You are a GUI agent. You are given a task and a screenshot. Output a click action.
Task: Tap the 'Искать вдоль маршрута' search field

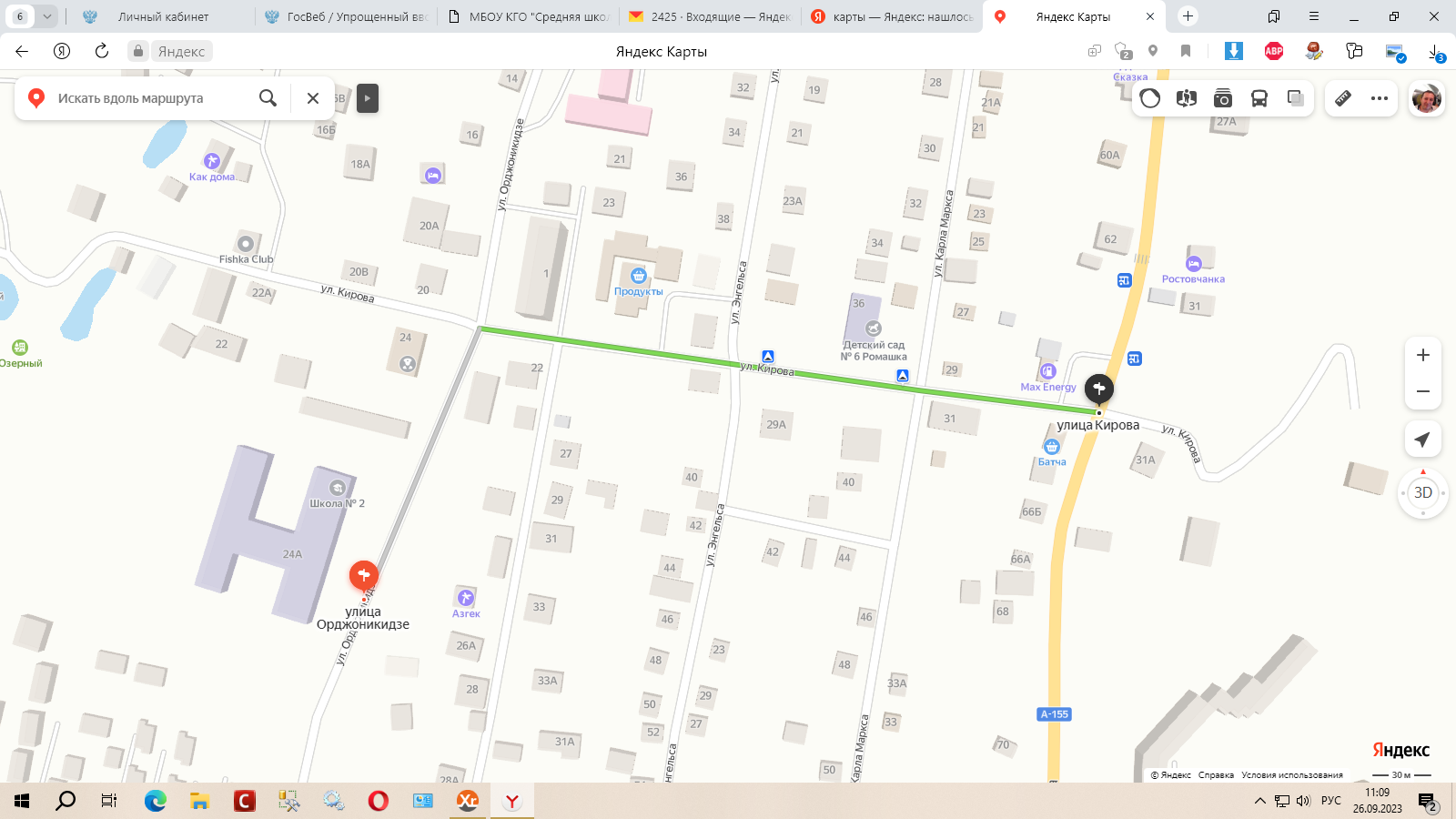(x=146, y=98)
